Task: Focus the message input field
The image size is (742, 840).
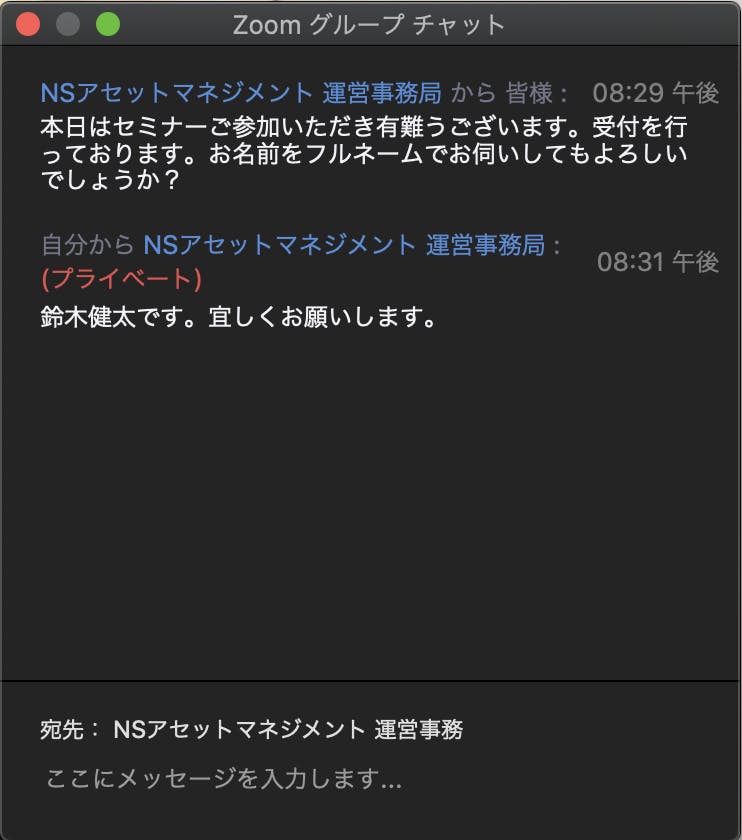Action: tap(370, 779)
